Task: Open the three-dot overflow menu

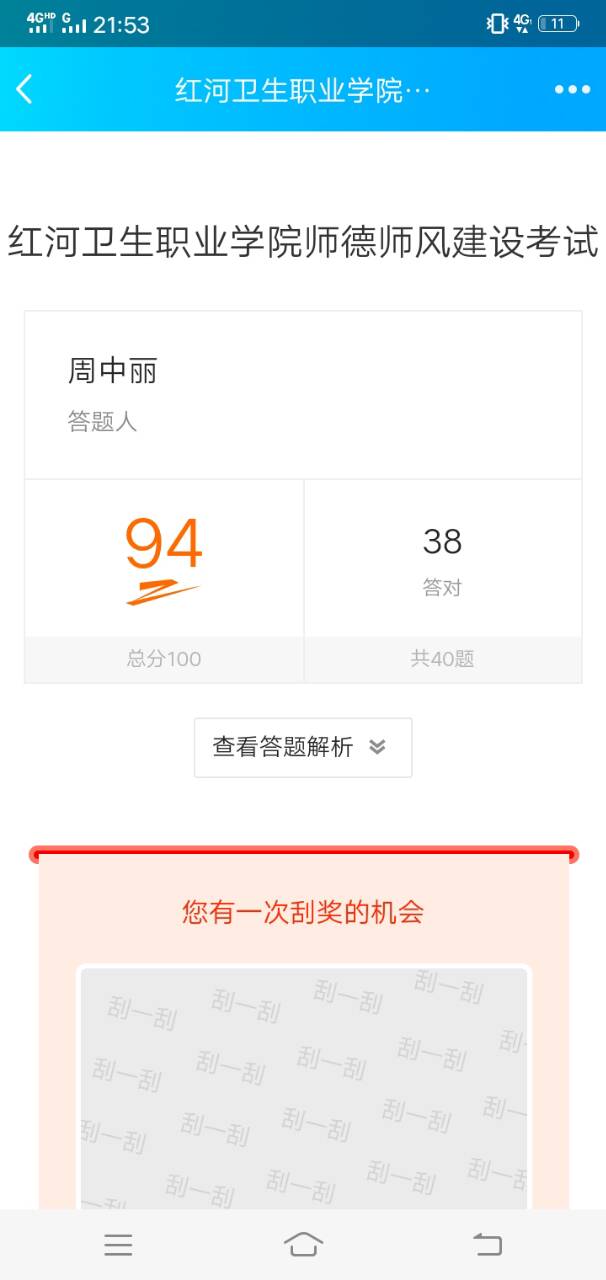Action: (x=572, y=89)
